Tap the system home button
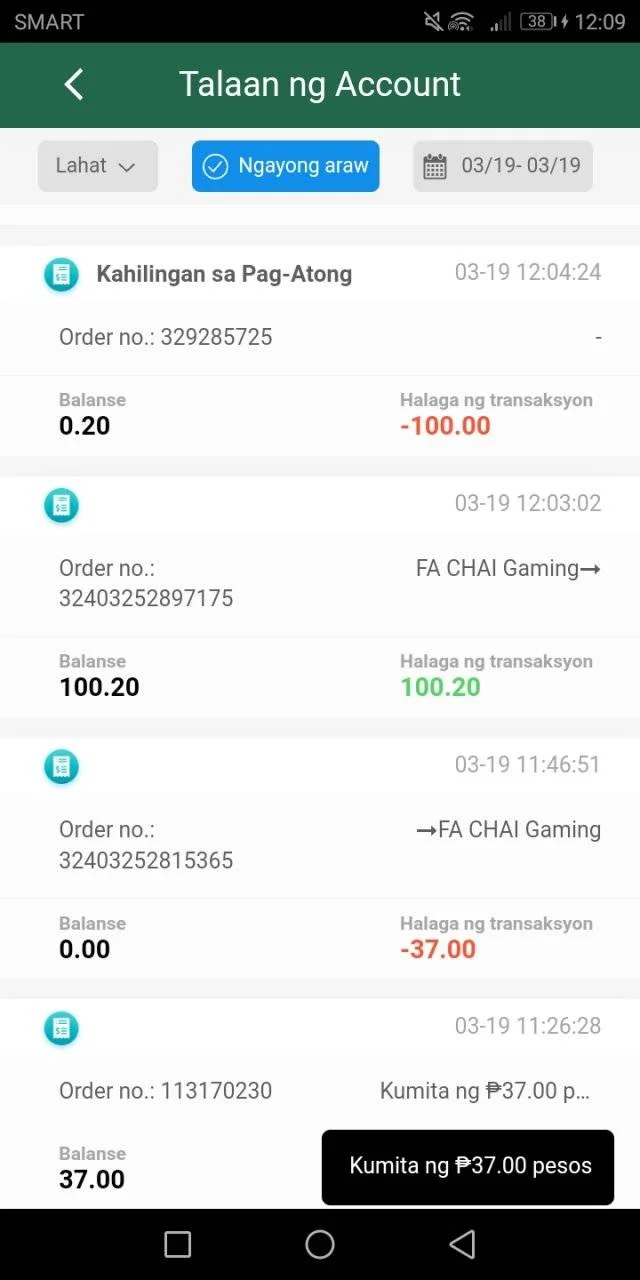Image resolution: width=640 pixels, height=1280 pixels. 320,1244
